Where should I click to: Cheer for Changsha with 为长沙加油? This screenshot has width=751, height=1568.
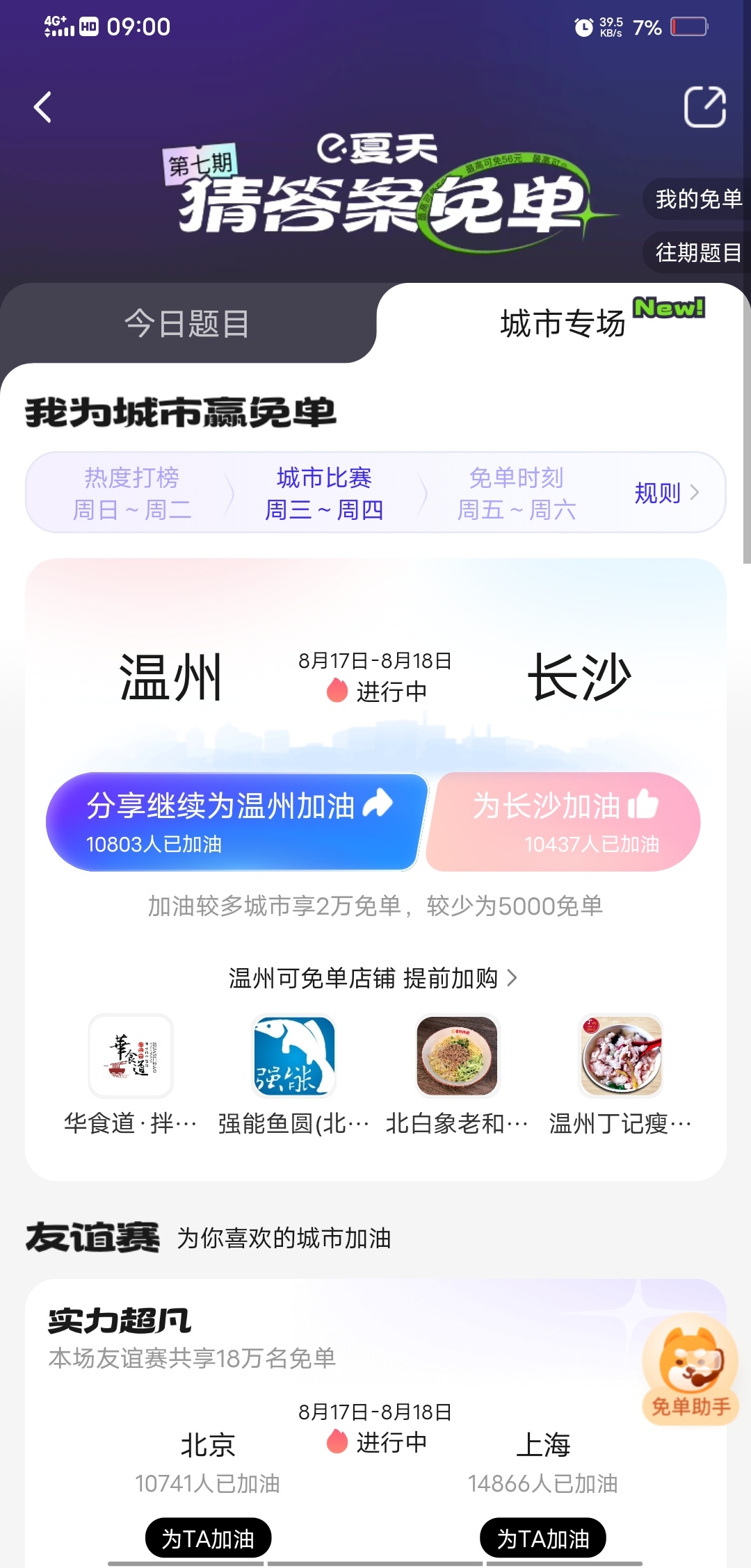click(x=563, y=822)
